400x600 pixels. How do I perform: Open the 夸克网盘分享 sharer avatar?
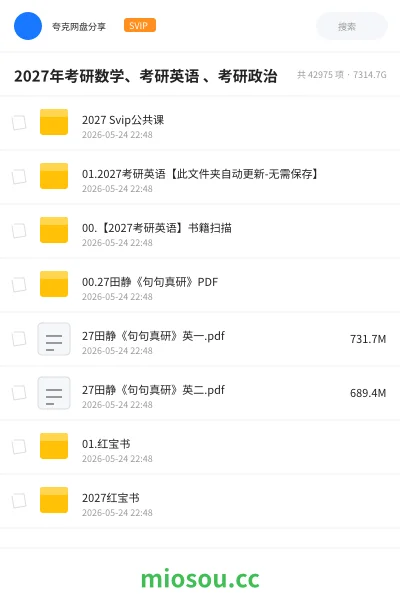[28, 26]
